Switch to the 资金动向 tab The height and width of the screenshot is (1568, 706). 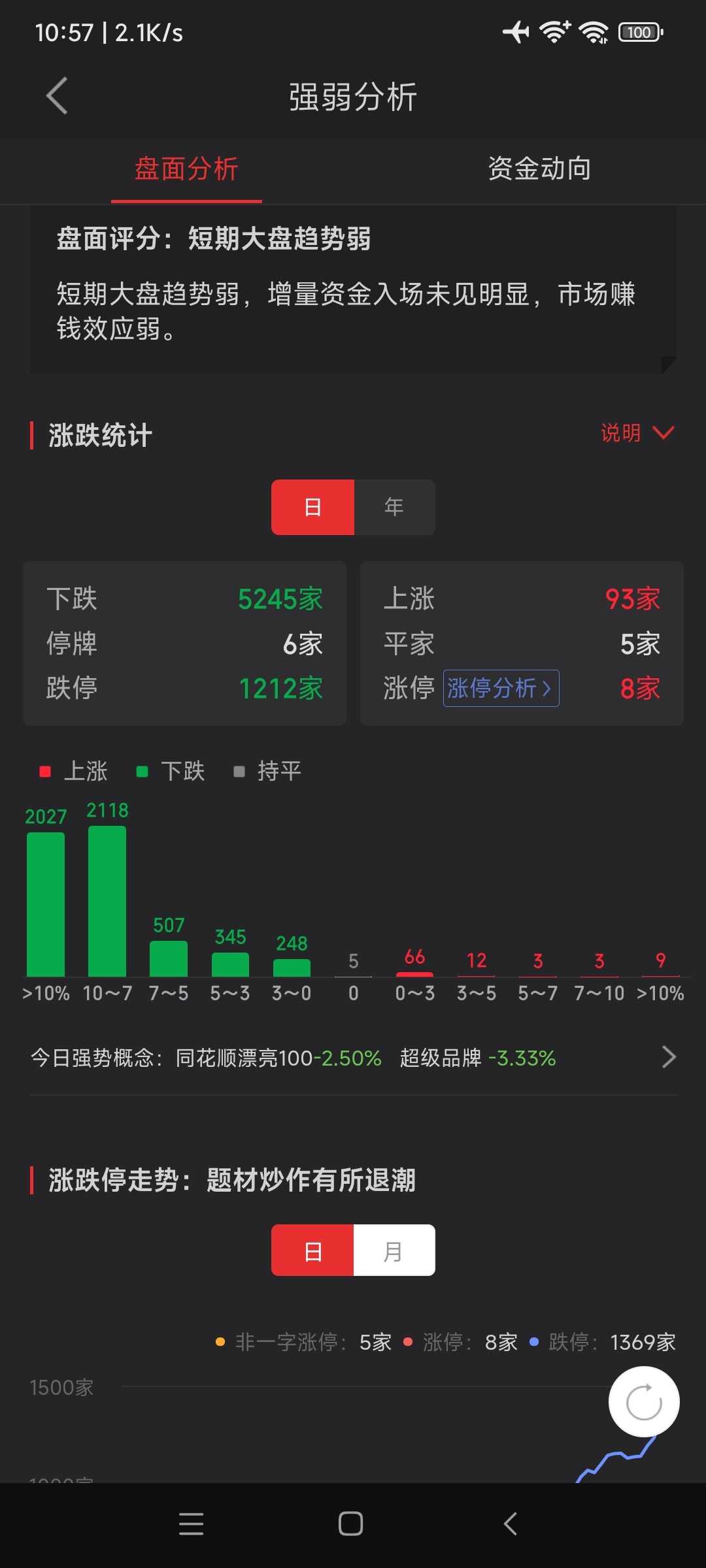point(539,169)
